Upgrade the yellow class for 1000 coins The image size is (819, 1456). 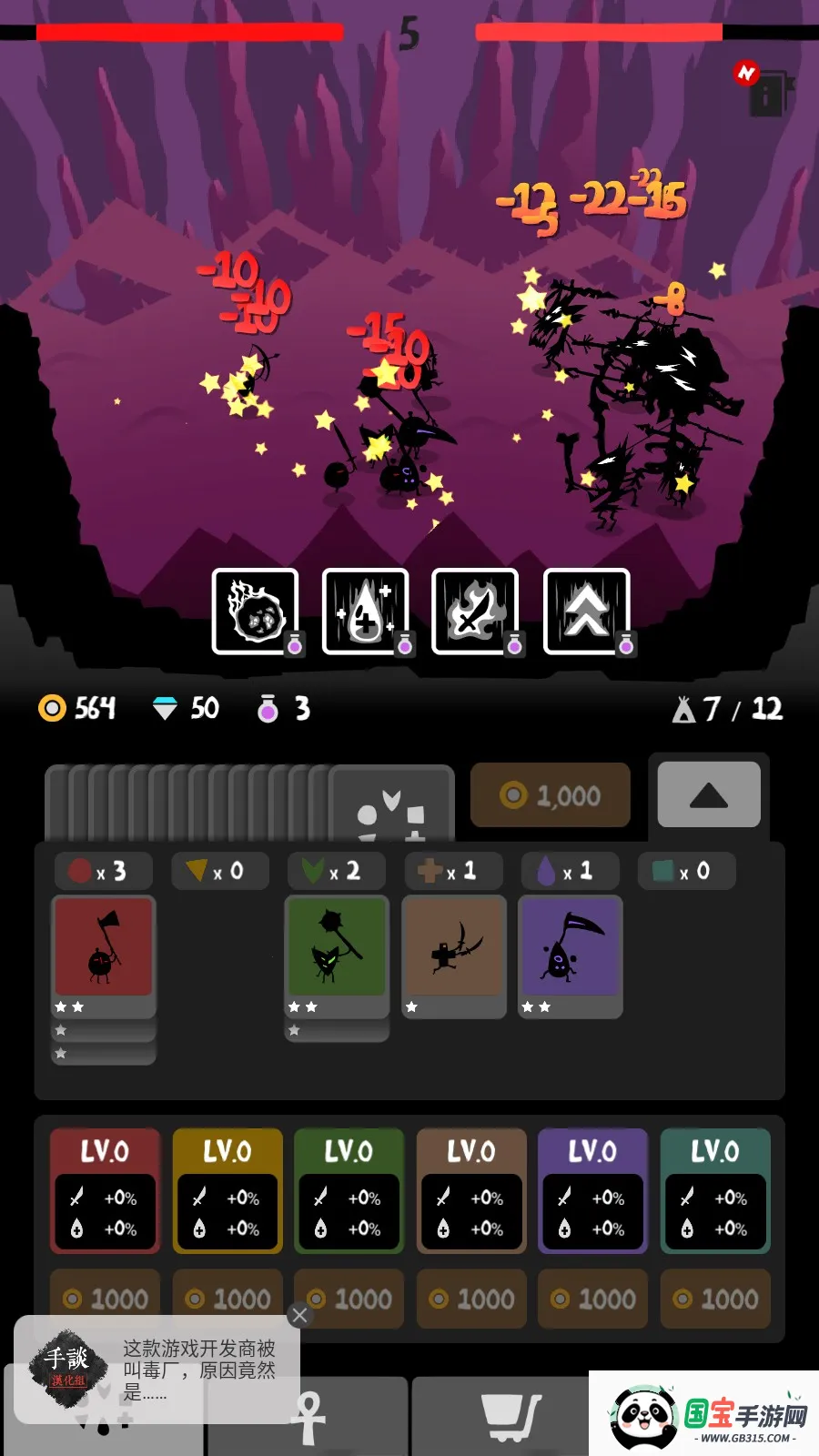point(227,1299)
